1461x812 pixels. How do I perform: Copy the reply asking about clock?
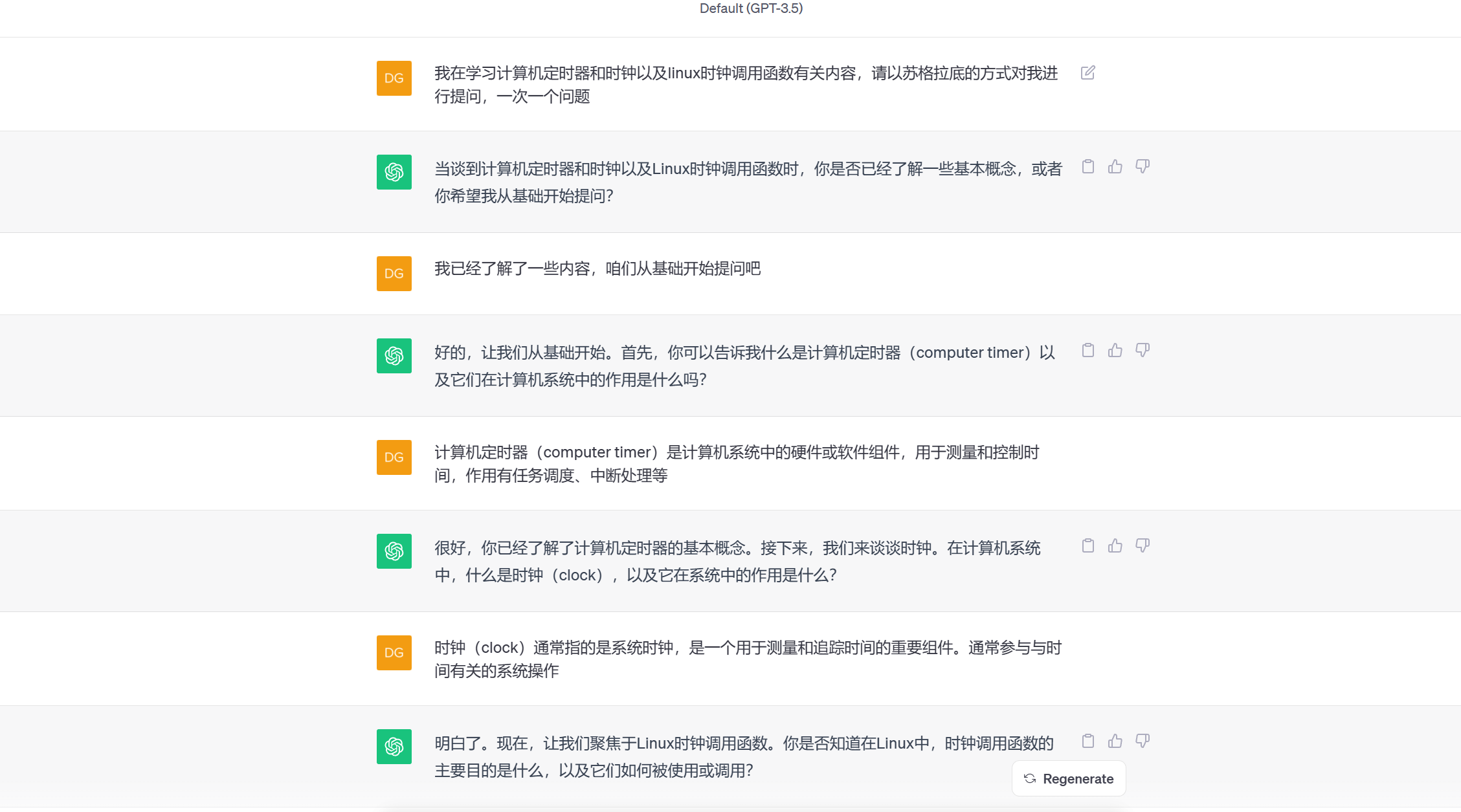tap(1087, 546)
